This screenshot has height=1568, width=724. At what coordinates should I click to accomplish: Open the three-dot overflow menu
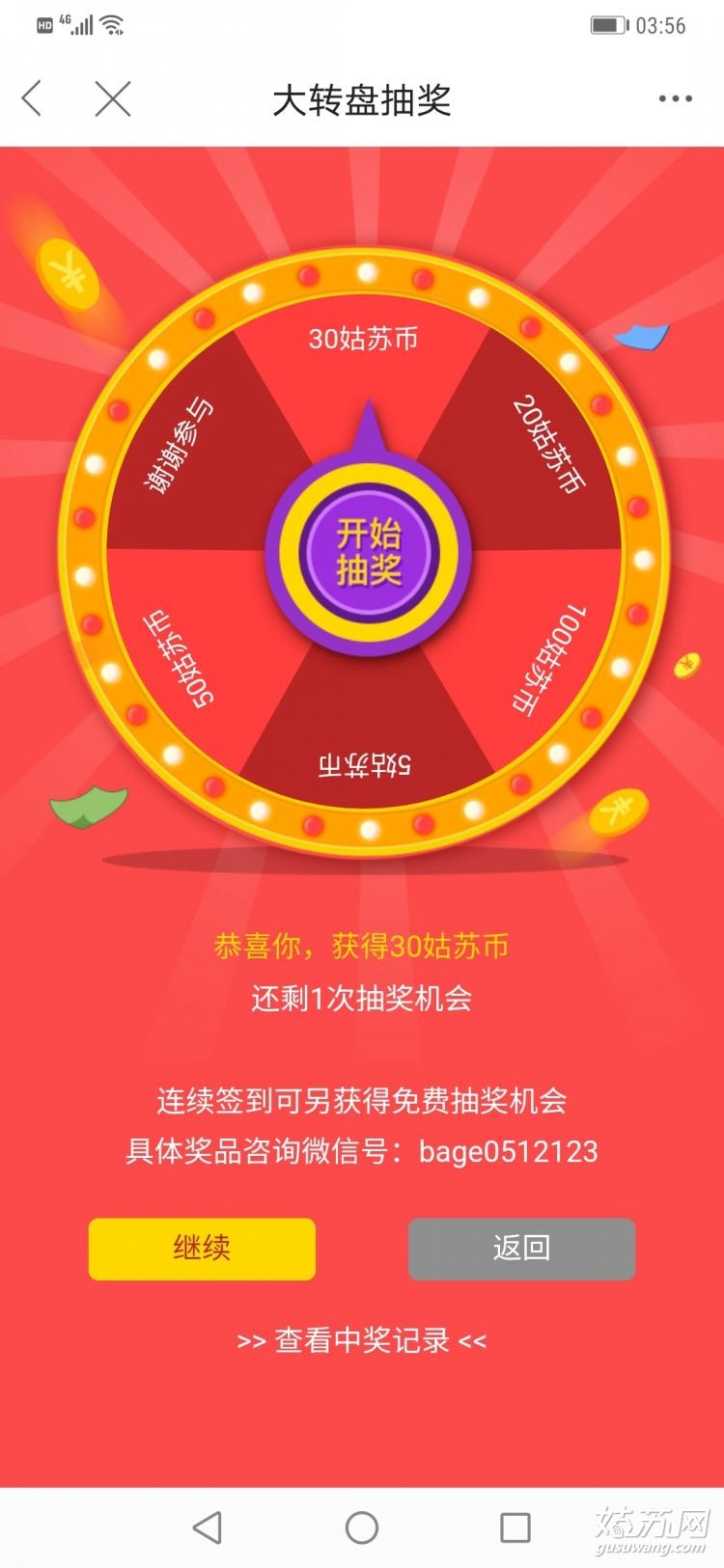[x=675, y=98]
